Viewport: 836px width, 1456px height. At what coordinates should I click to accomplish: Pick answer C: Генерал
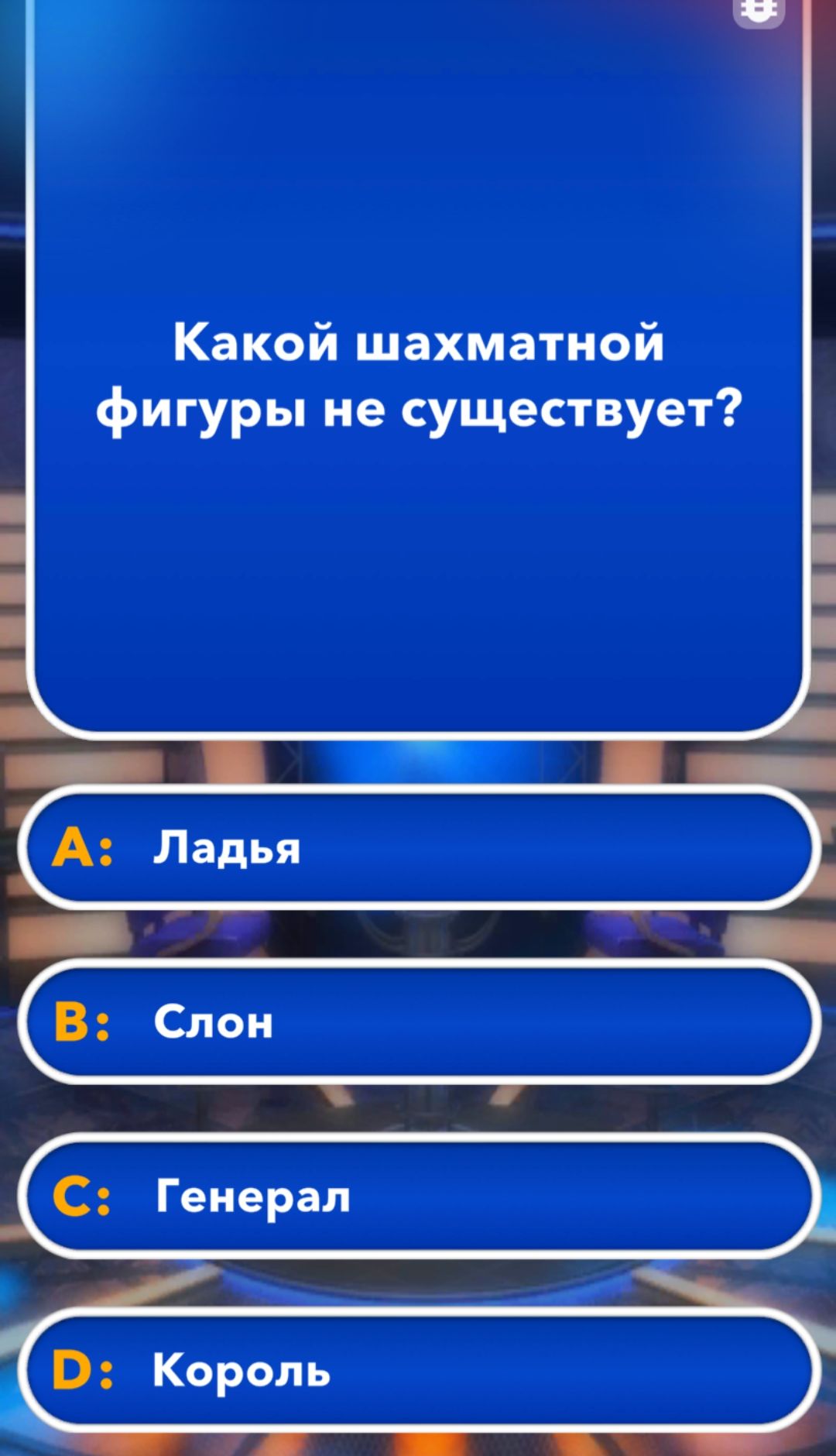418,1196
